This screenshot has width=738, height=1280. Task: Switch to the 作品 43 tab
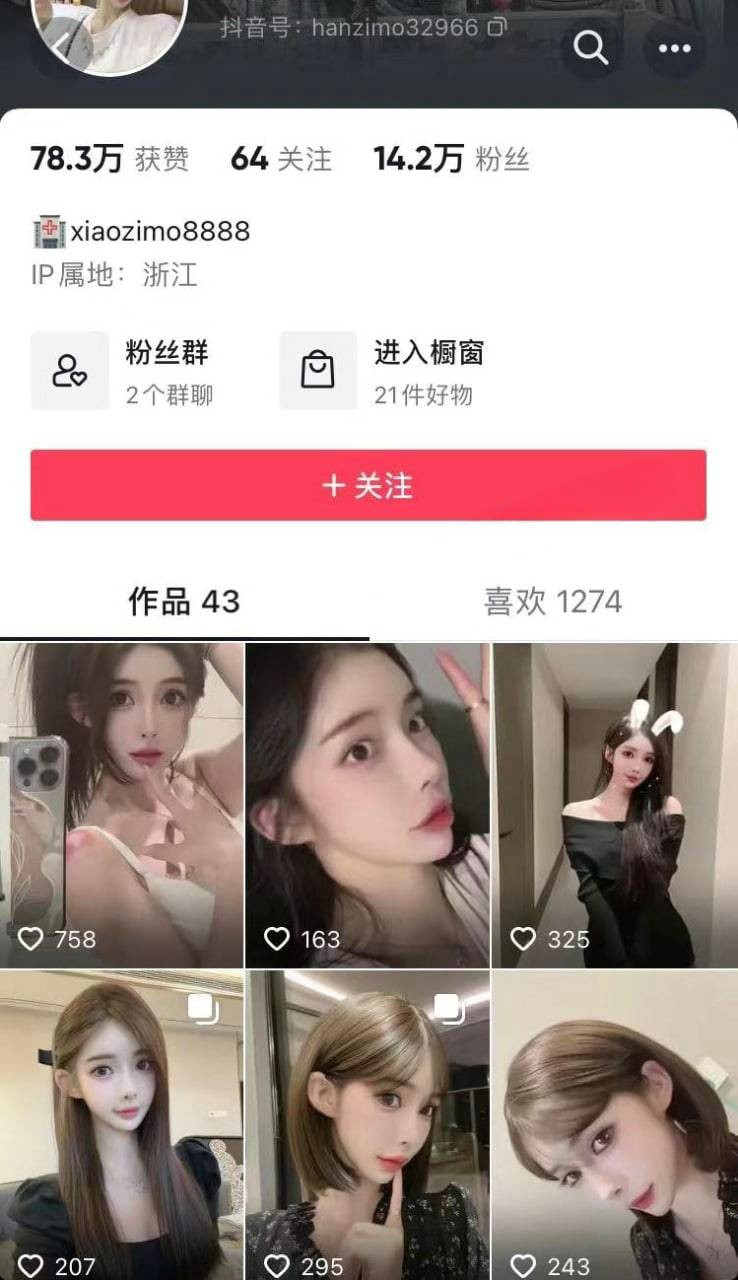(184, 602)
